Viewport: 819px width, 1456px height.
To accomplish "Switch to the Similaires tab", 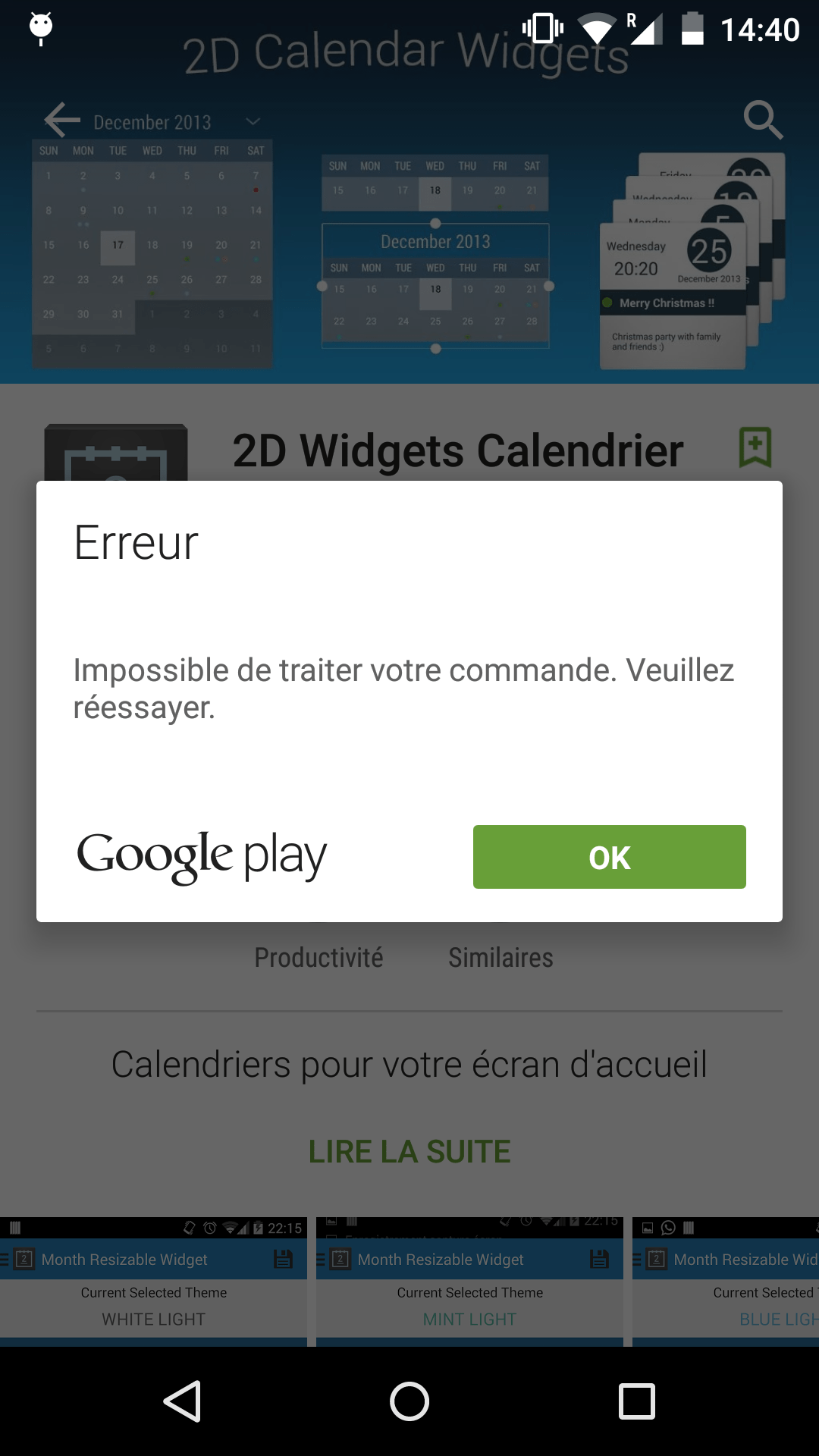I will click(500, 958).
